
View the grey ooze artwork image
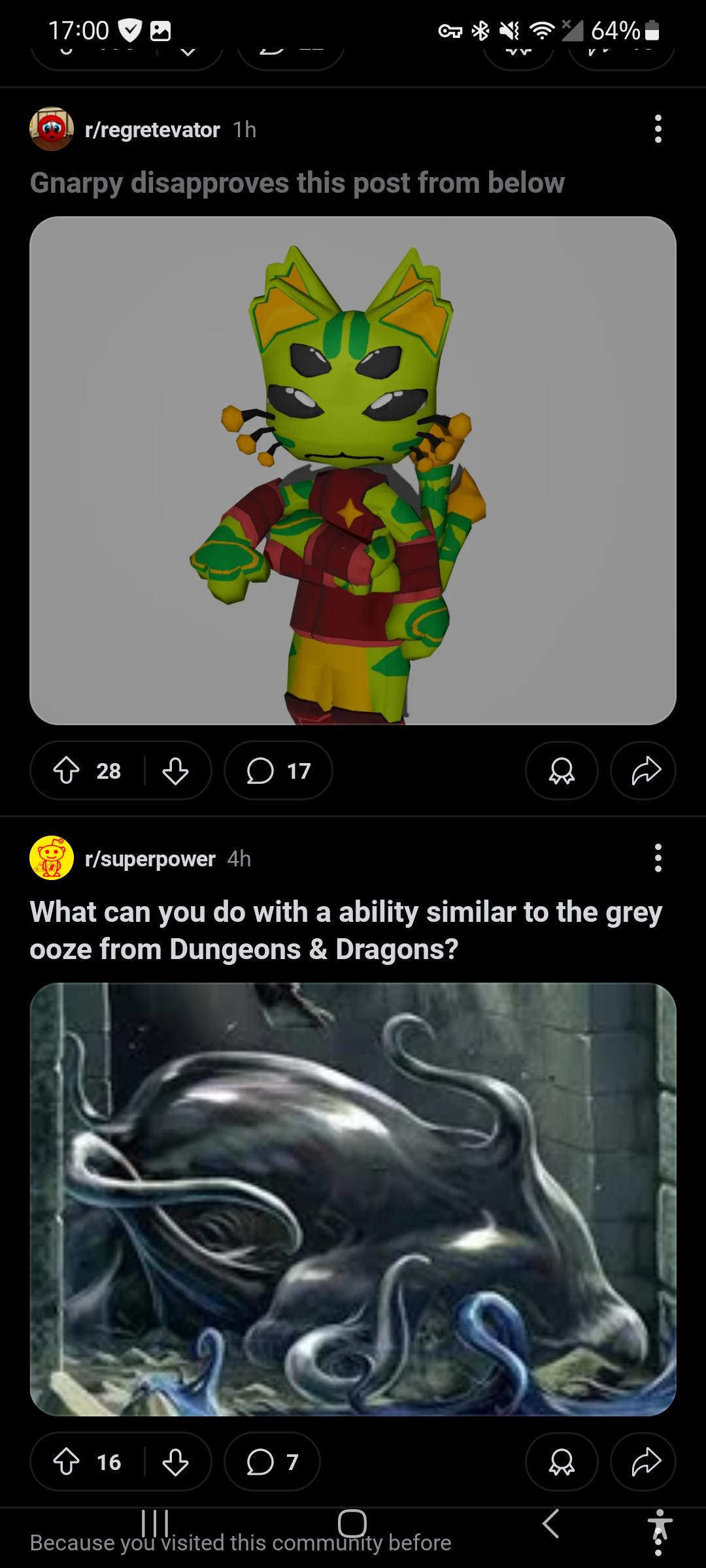coord(353,1199)
